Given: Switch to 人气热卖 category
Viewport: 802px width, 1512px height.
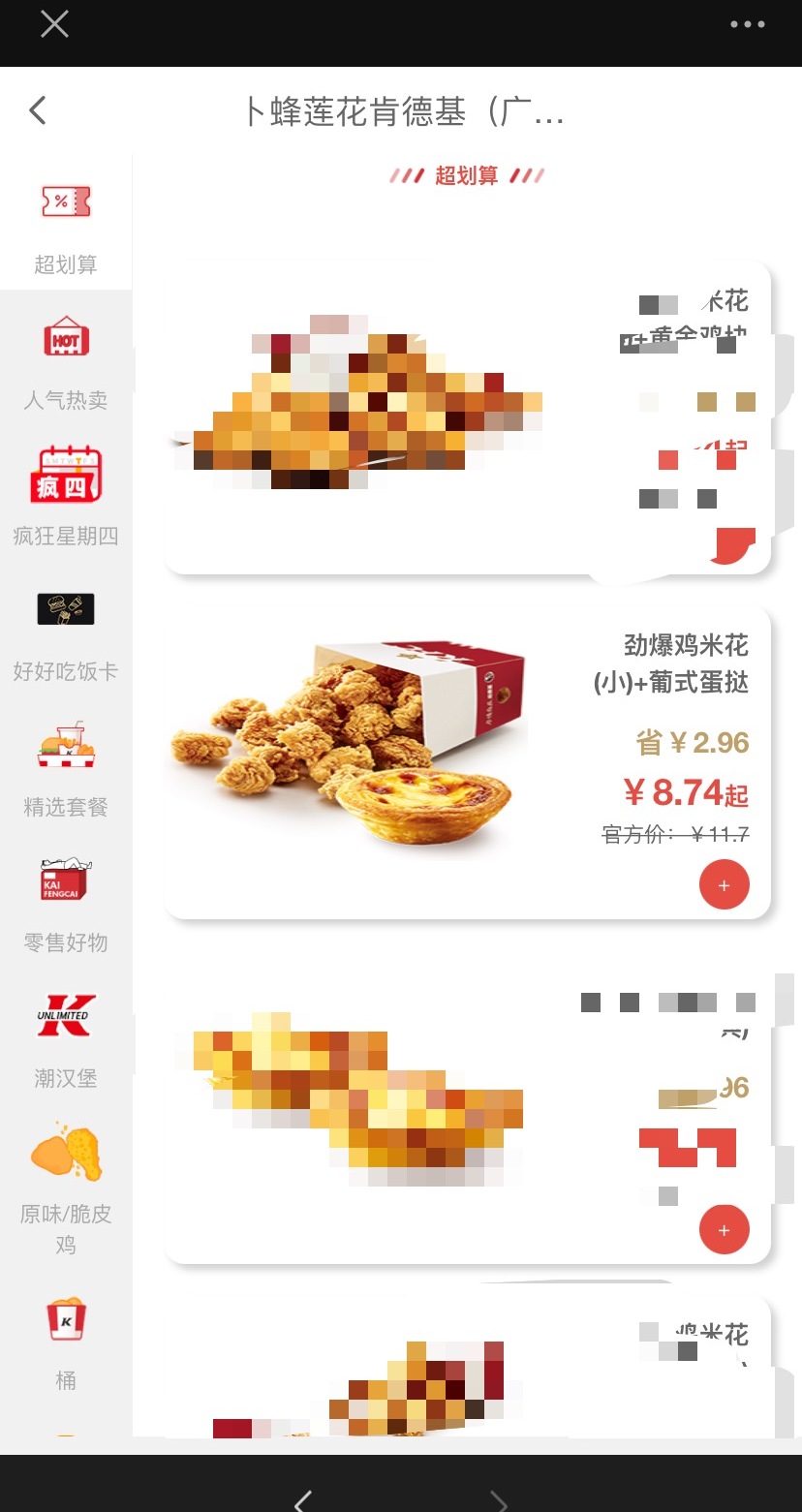Looking at the screenshot, I should pyautogui.click(x=66, y=361).
